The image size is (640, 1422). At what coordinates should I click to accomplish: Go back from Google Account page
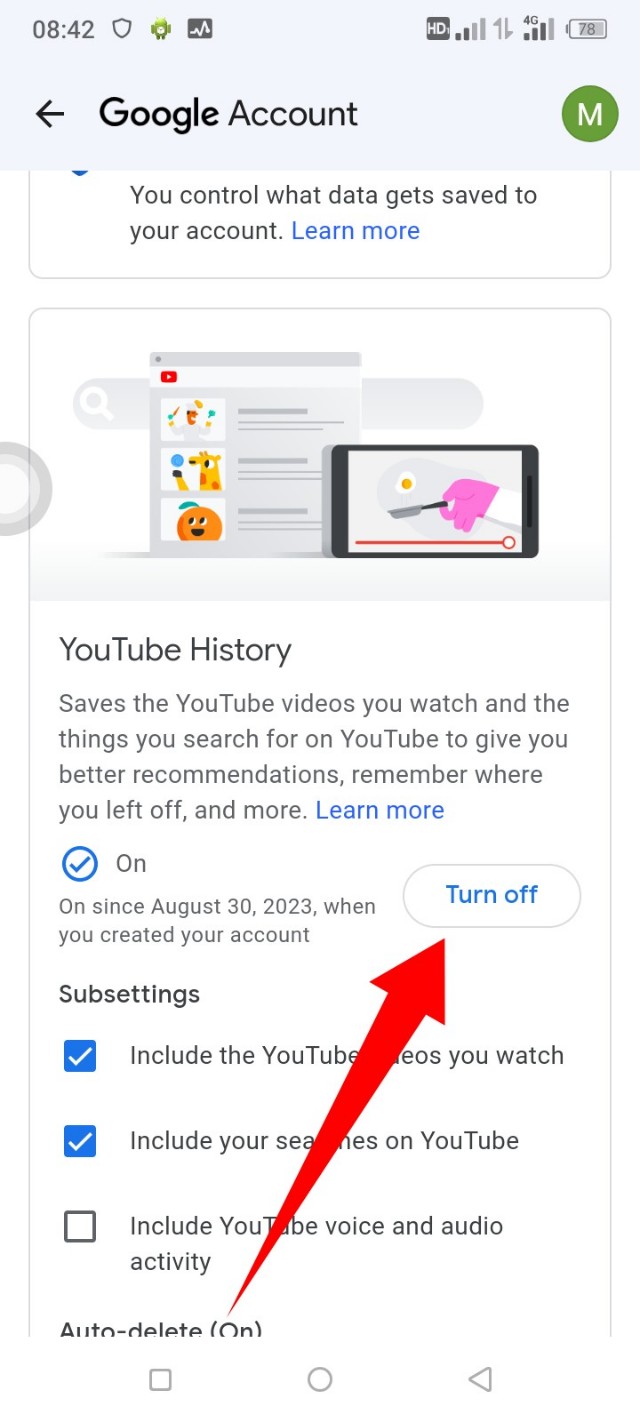[x=49, y=114]
